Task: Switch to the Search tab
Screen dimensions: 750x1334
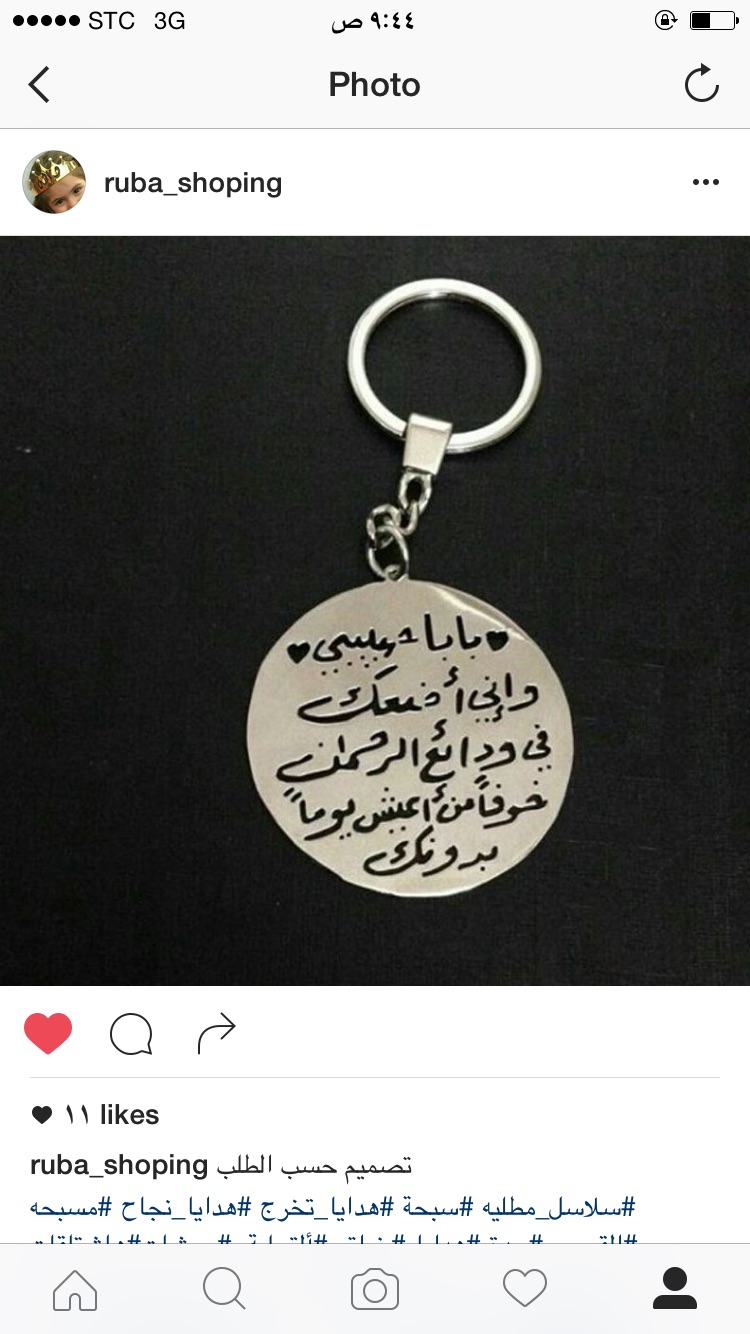Action: coord(224,1289)
